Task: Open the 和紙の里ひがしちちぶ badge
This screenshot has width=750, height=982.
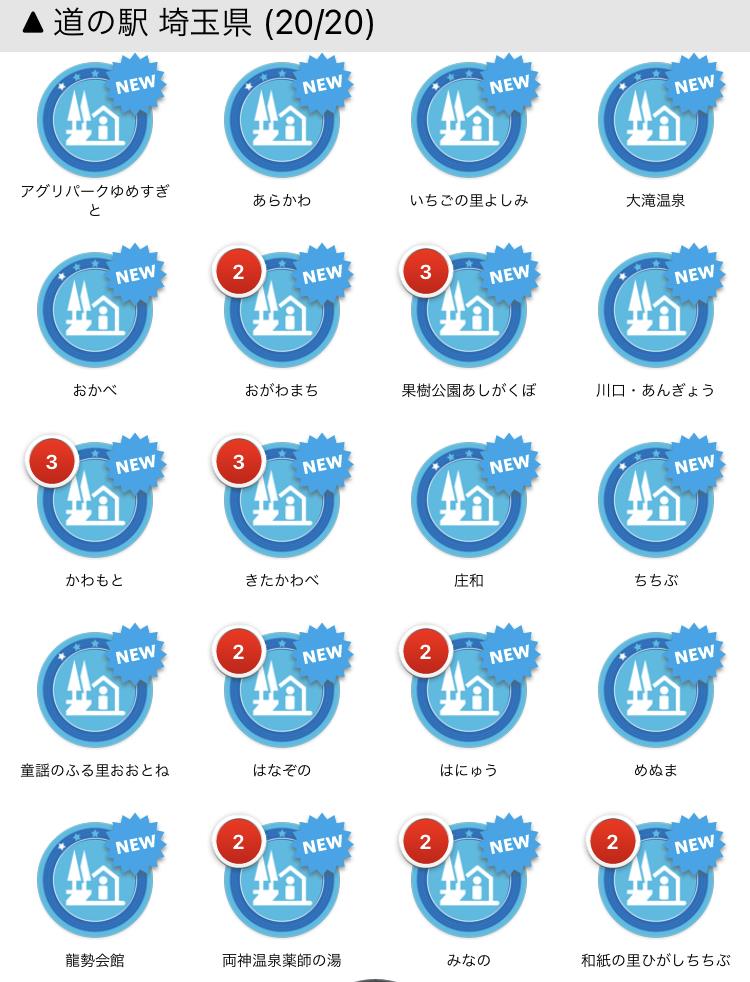Action: coord(656,880)
